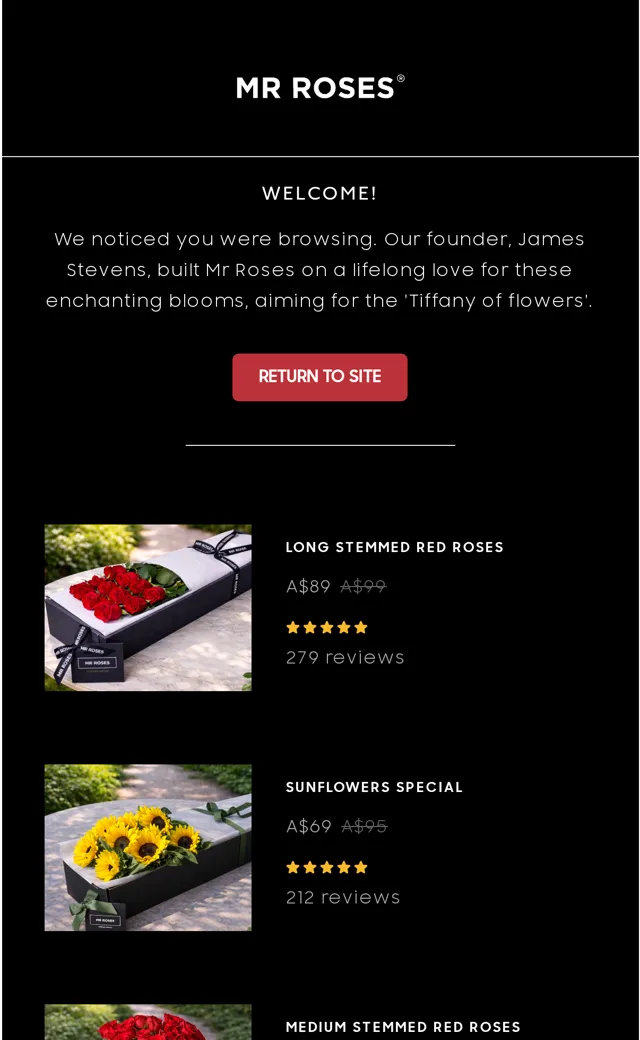This screenshot has width=640, height=1040.
Task: Open the Long Stemmed Red Roses product image
Action: (148, 608)
